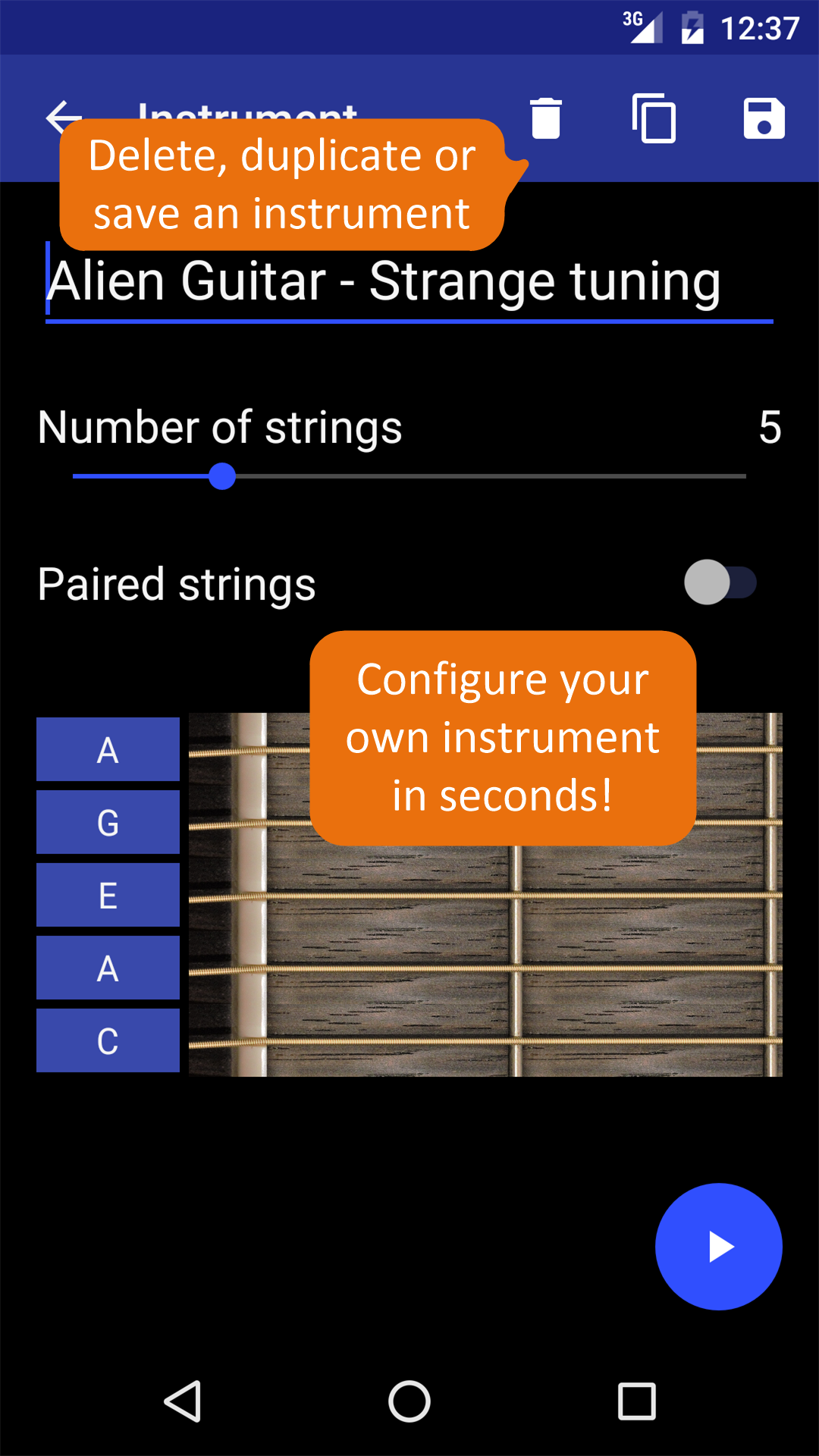Tap the lower A string button
Image resolution: width=819 pixels, height=1456 pixels.
tap(108, 967)
